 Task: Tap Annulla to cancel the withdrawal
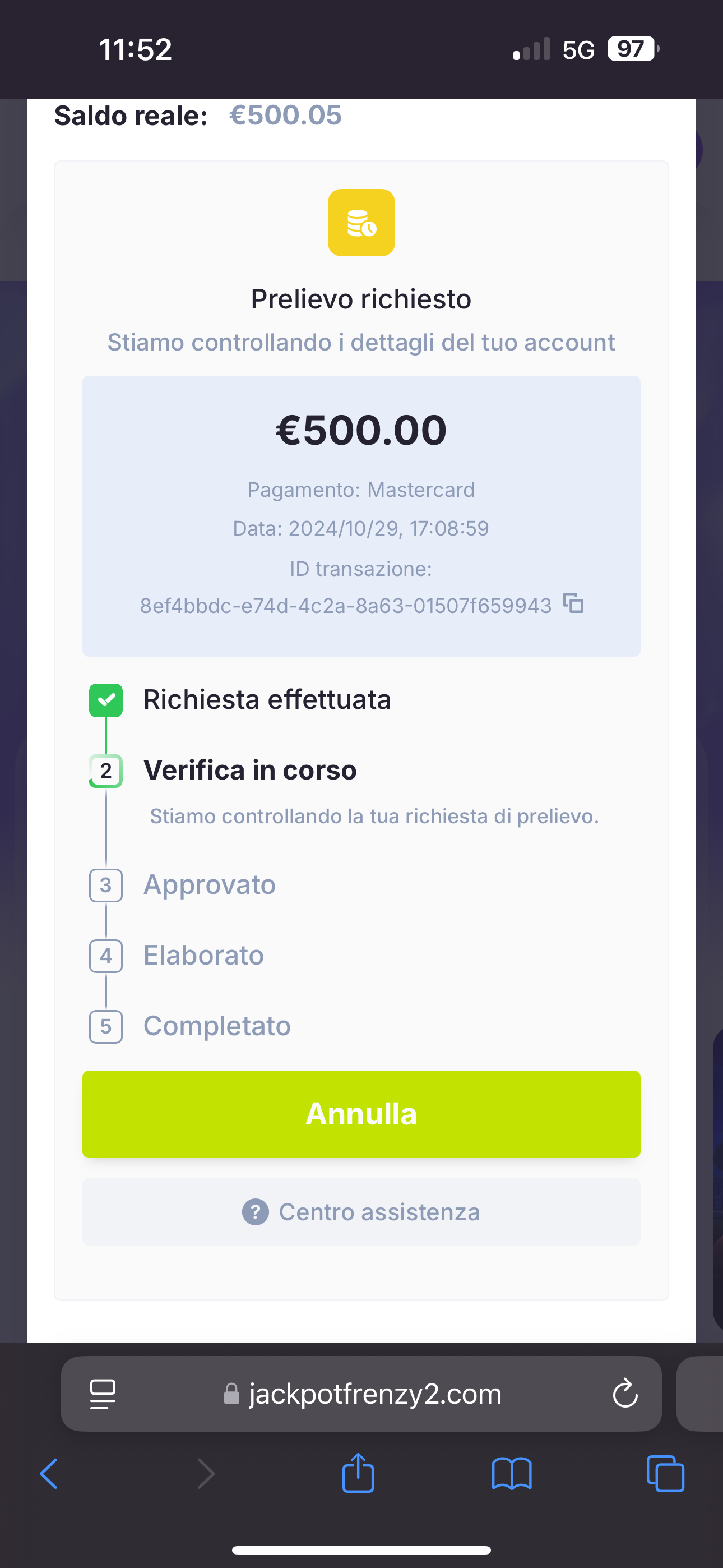pyautogui.click(x=361, y=1114)
